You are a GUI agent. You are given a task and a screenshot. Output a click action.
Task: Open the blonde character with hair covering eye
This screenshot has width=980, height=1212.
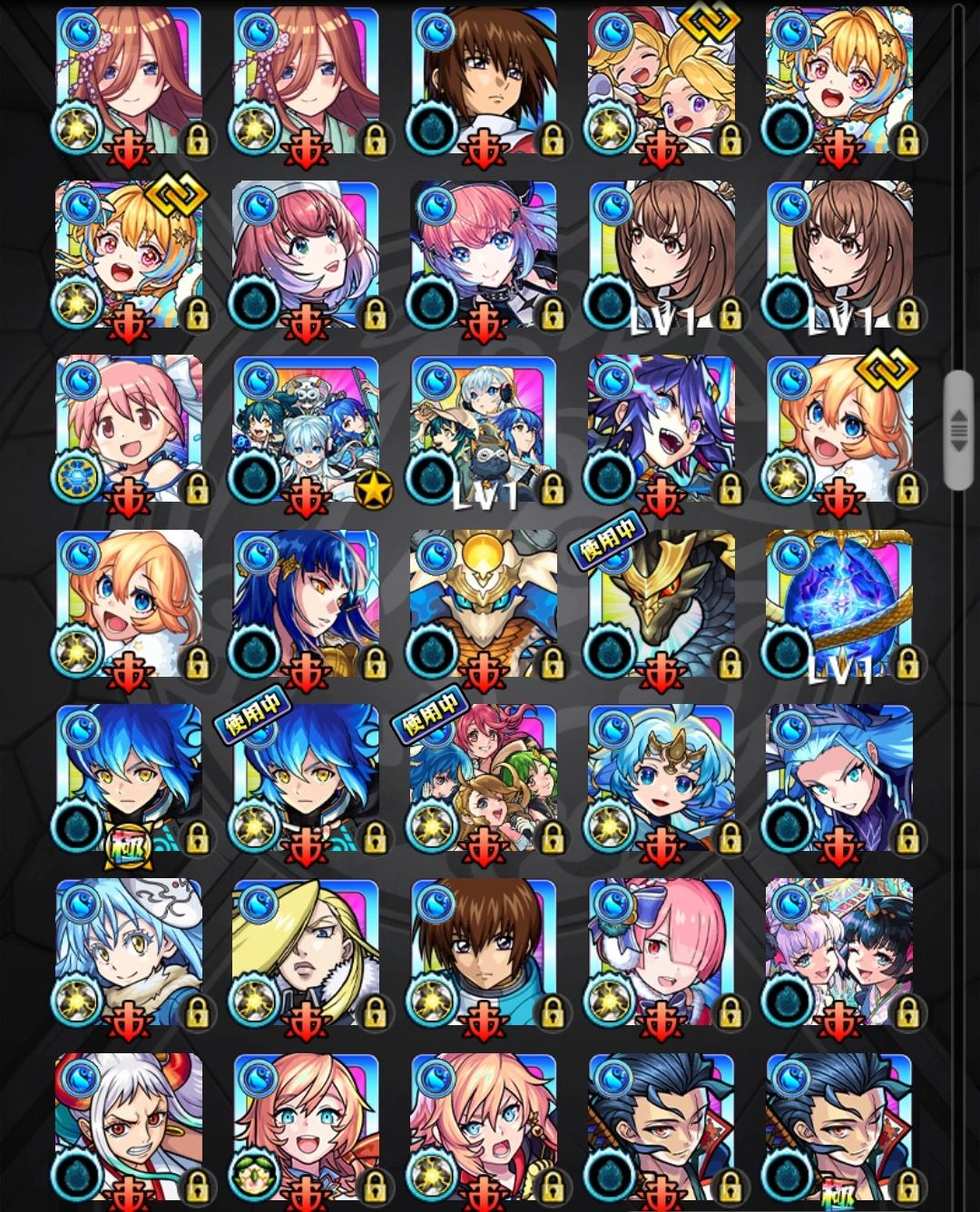[307, 953]
